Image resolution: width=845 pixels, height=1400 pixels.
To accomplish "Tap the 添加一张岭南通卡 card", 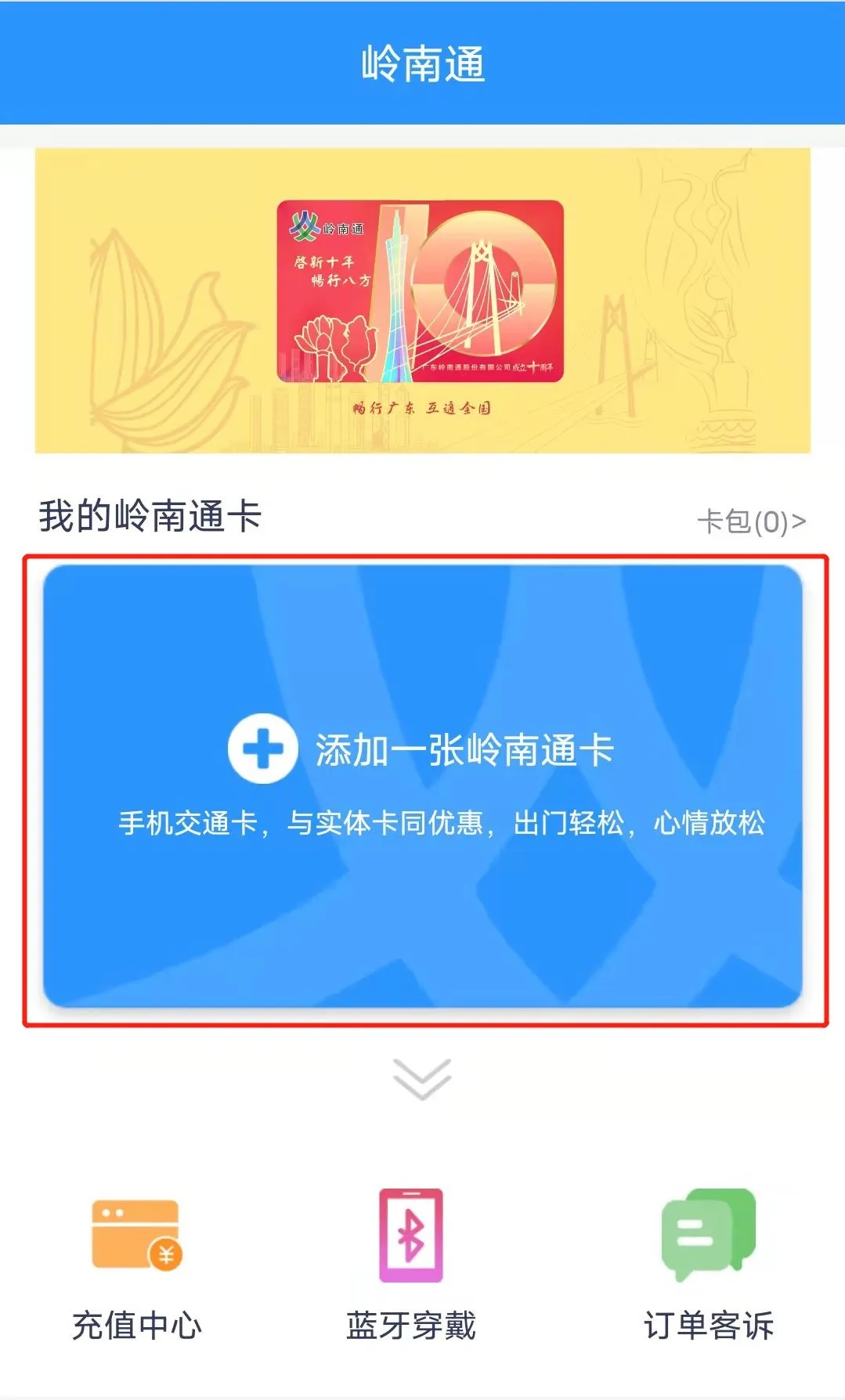I will 423,787.
